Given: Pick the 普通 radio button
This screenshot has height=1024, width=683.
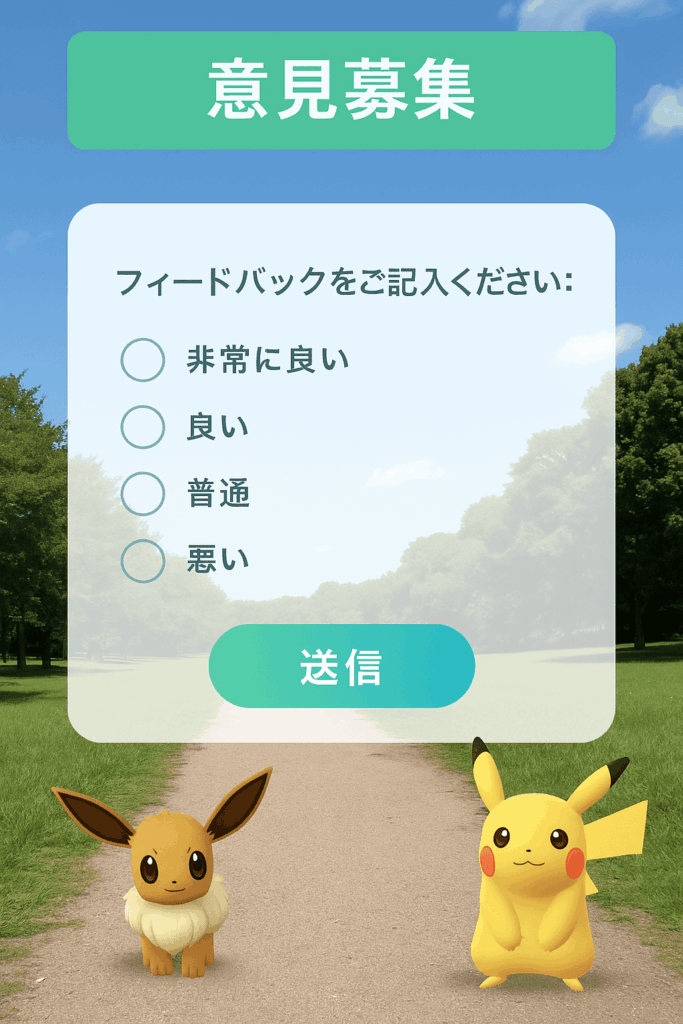Looking at the screenshot, I should click(x=143, y=494).
